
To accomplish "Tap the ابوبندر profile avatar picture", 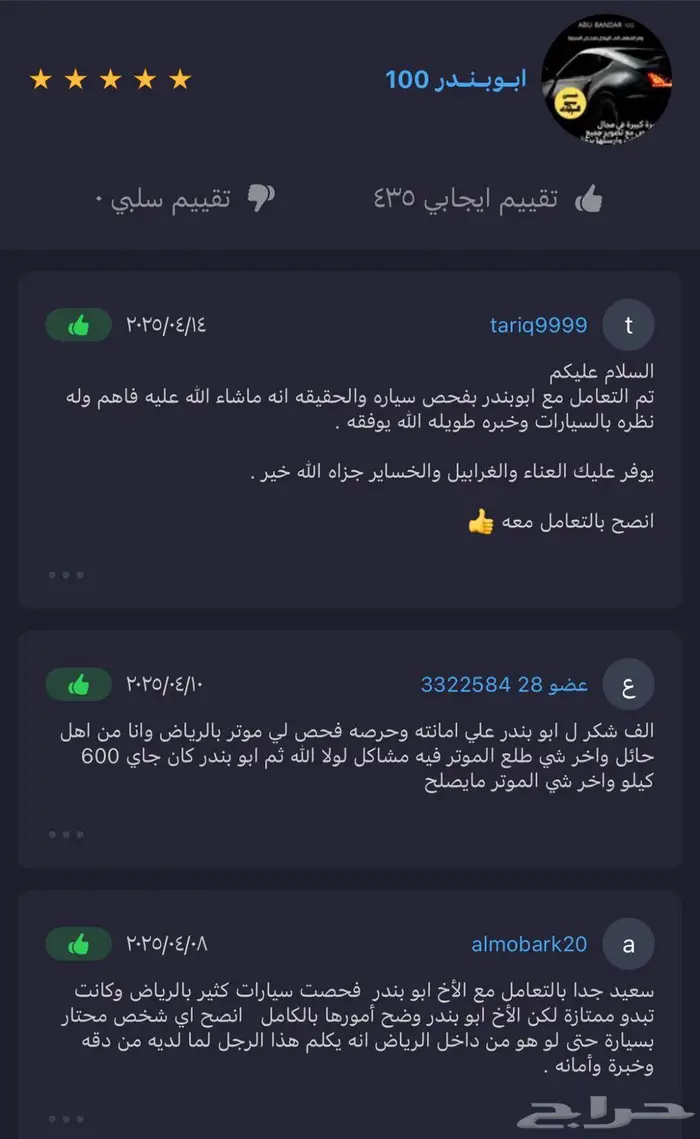I will (x=592, y=79).
